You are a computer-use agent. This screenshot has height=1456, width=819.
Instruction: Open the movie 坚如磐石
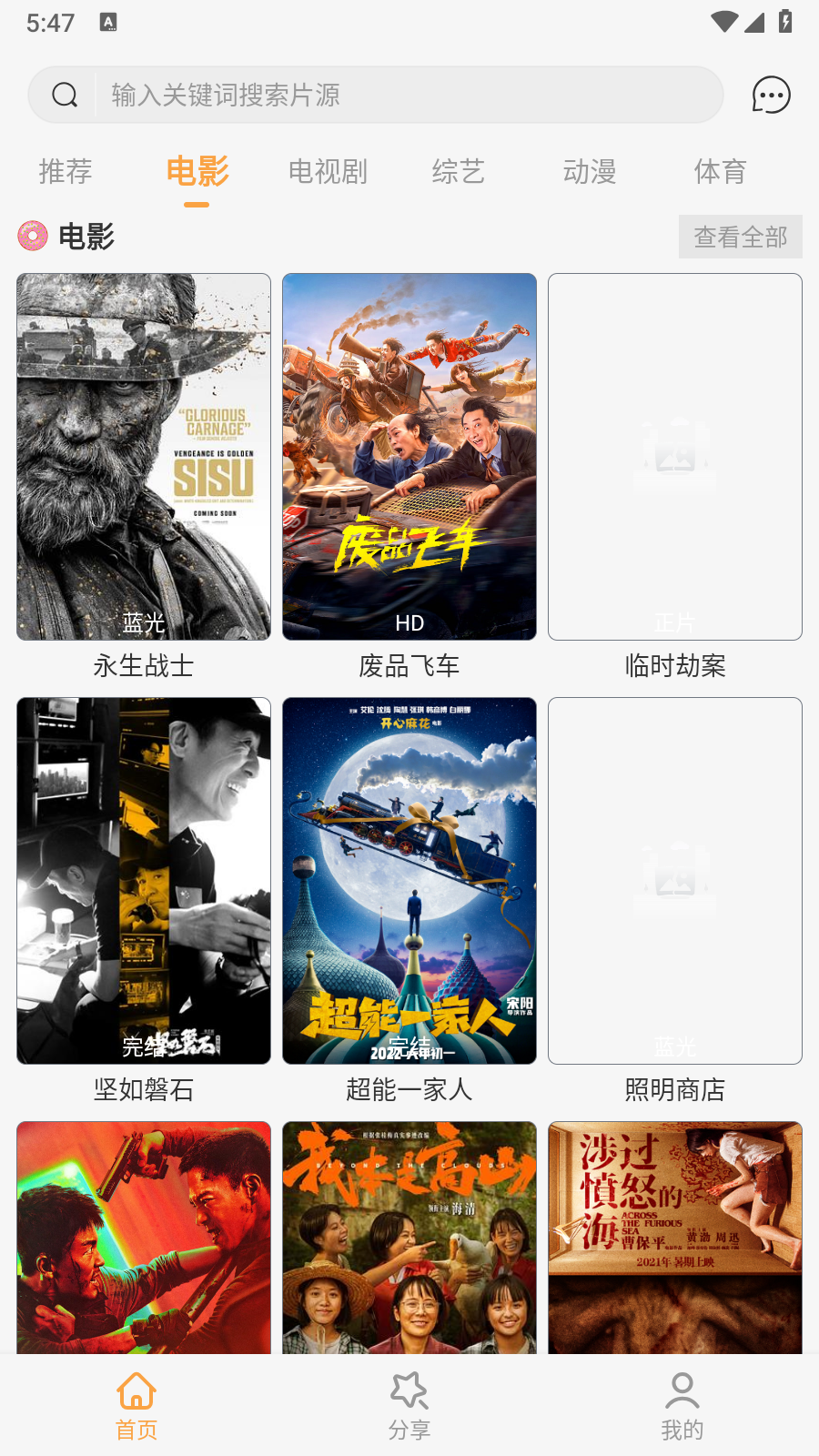(144, 881)
